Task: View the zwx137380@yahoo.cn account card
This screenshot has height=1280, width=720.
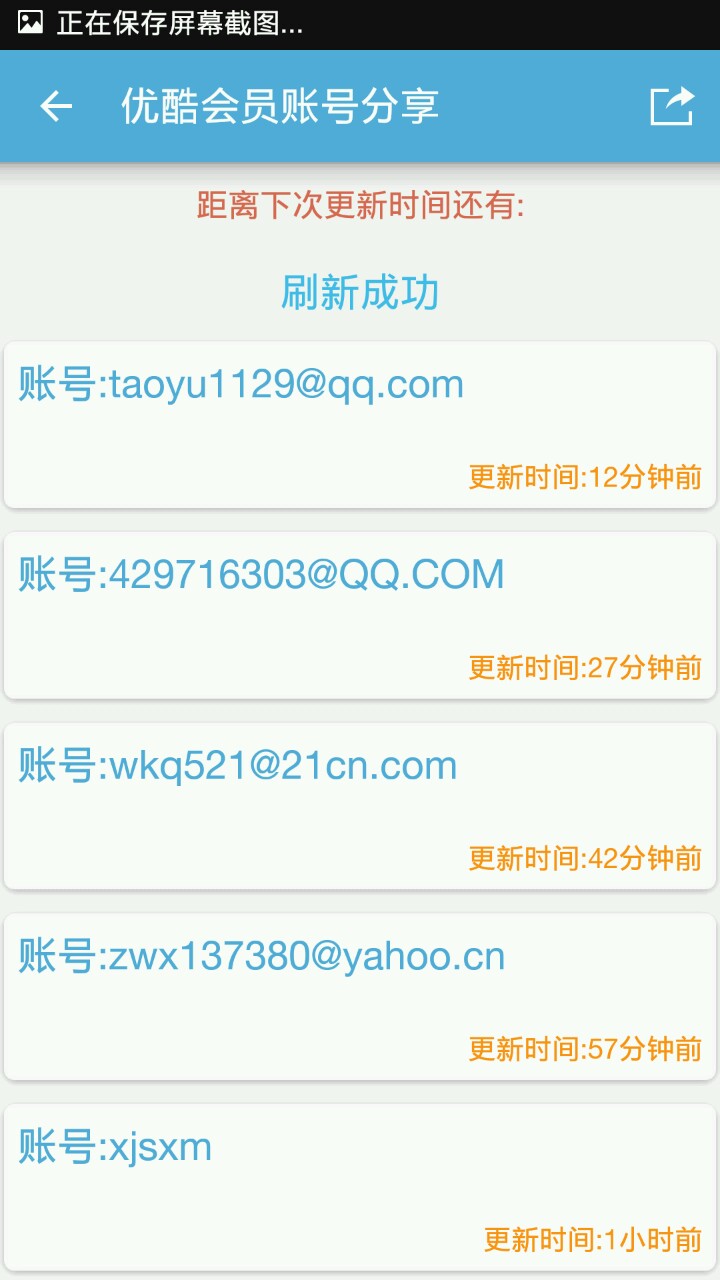Action: pyautogui.click(x=360, y=996)
